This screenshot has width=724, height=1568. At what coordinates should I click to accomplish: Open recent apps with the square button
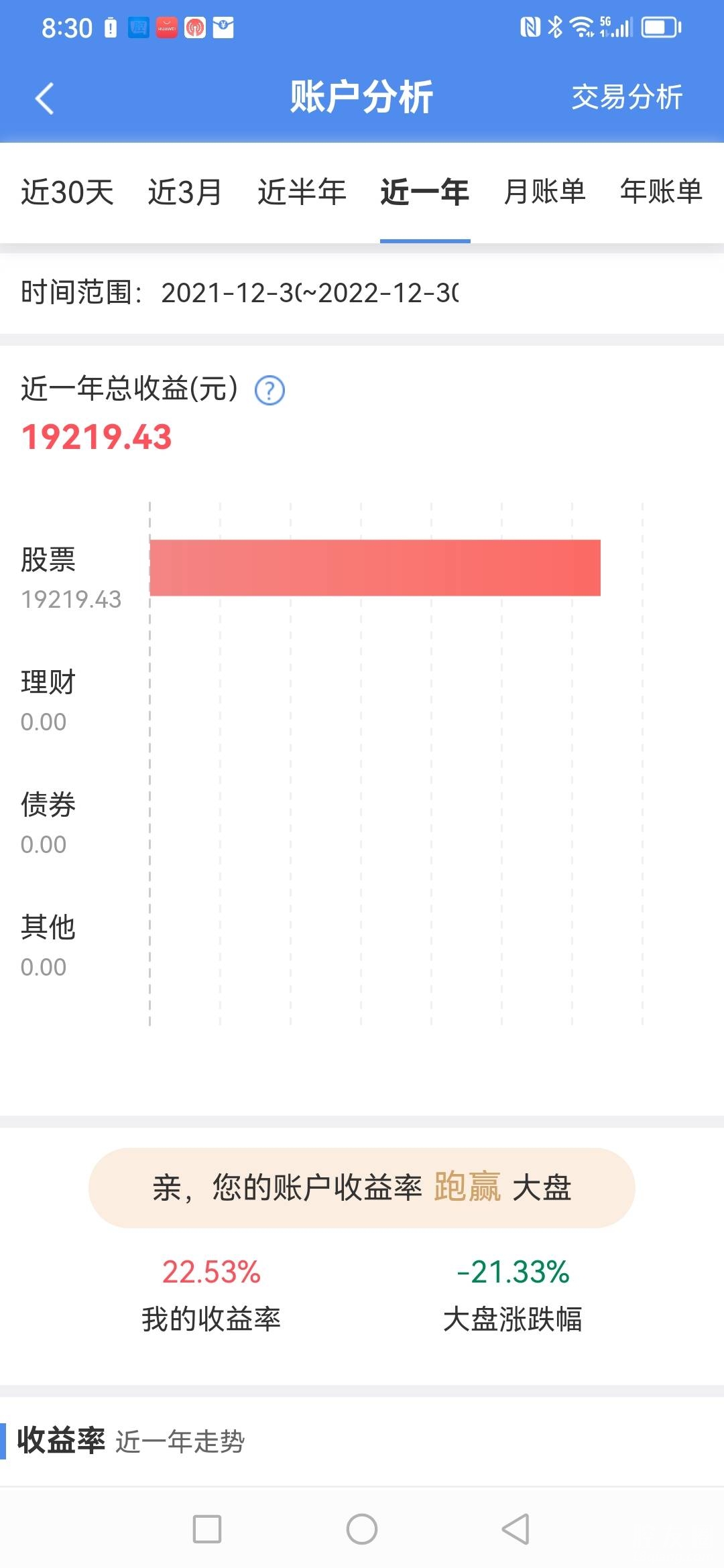point(207,1529)
